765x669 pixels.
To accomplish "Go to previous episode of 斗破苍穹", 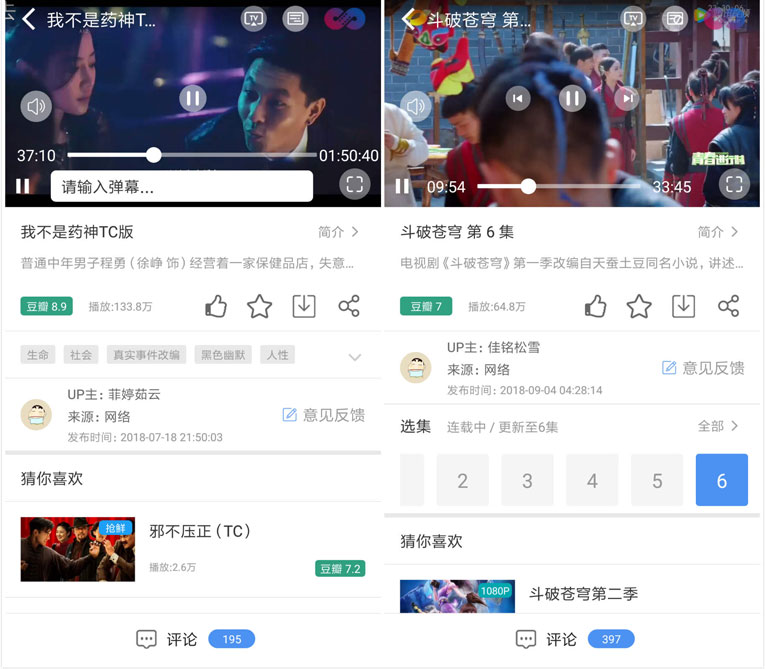I will point(517,98).
